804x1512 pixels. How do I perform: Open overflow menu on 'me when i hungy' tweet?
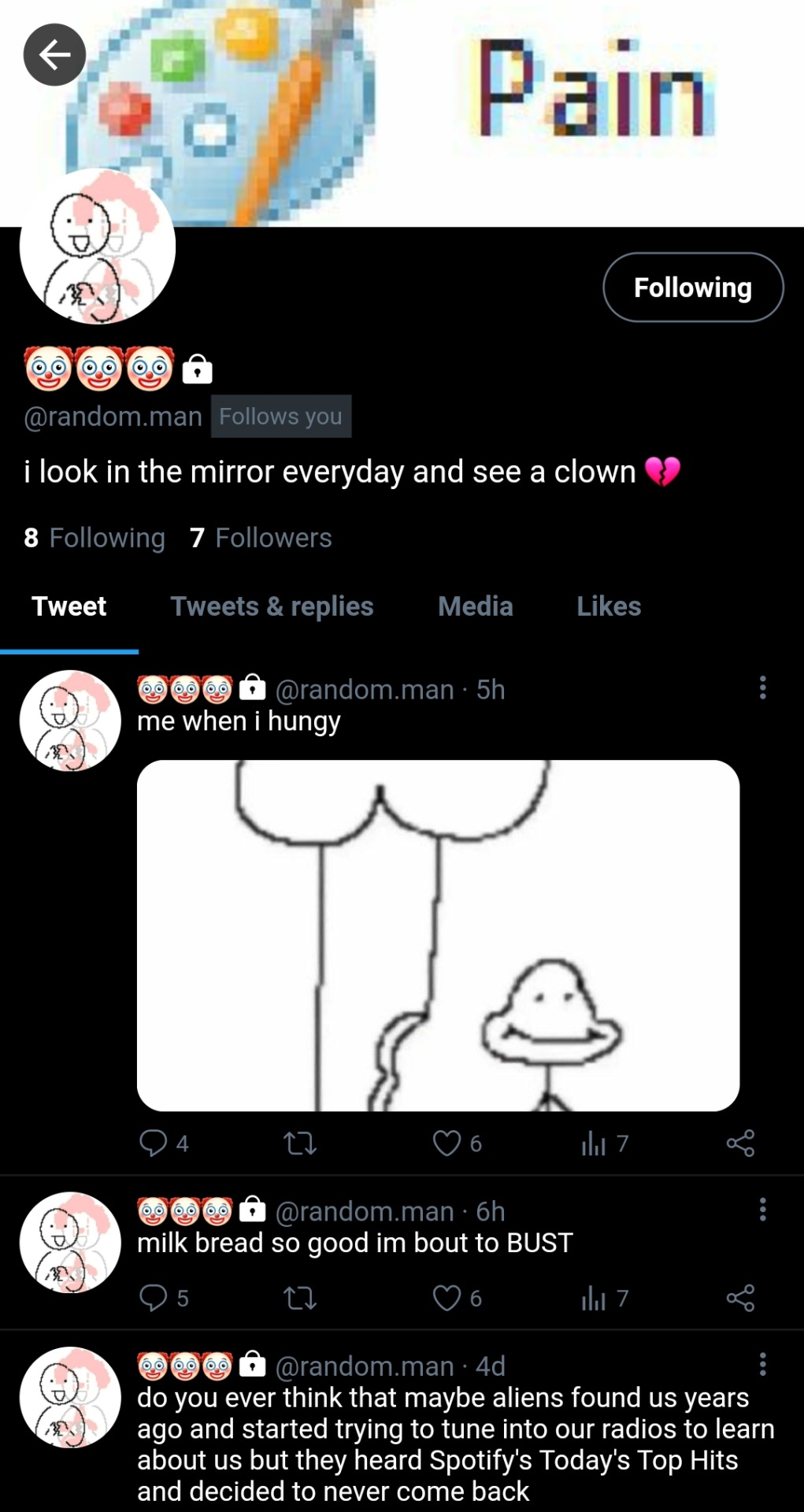click(762, 687)
